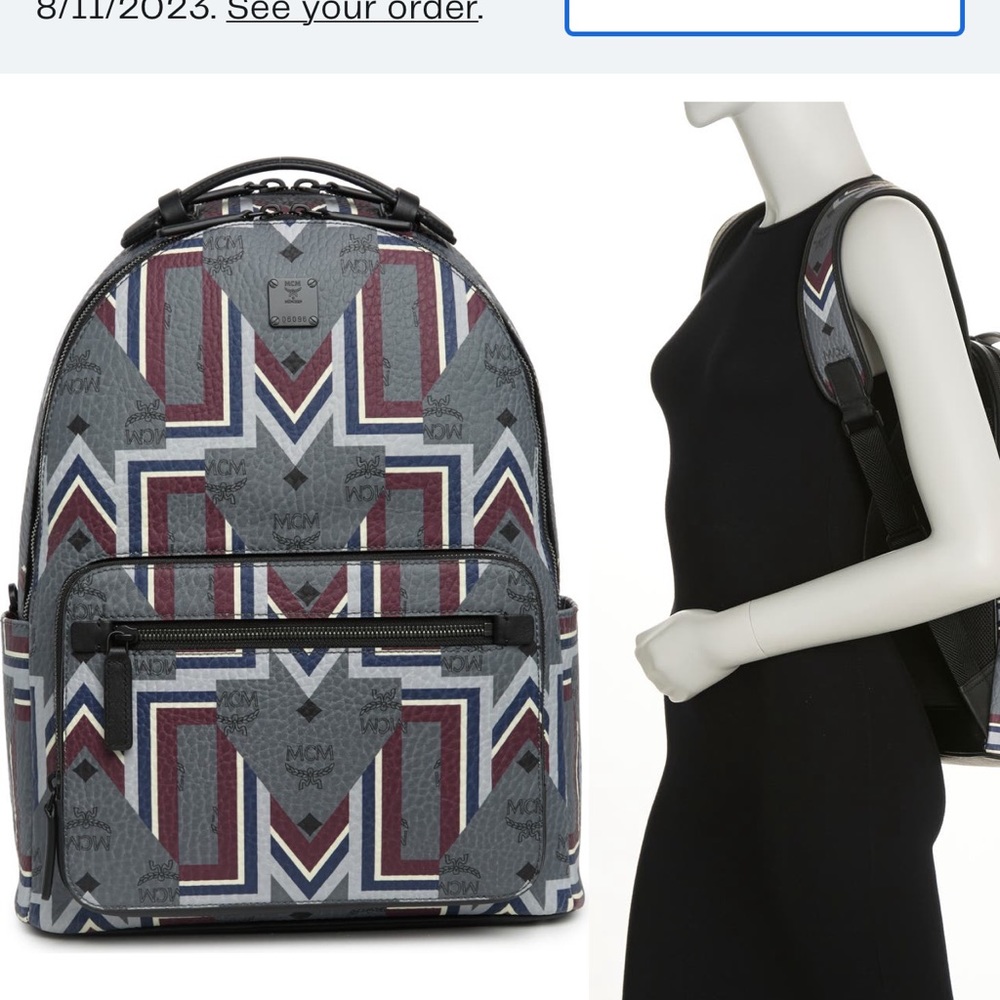The width and height of the screenshot is (1000, 1000).
Task: Open the See your order link
Action: [351, 10]
